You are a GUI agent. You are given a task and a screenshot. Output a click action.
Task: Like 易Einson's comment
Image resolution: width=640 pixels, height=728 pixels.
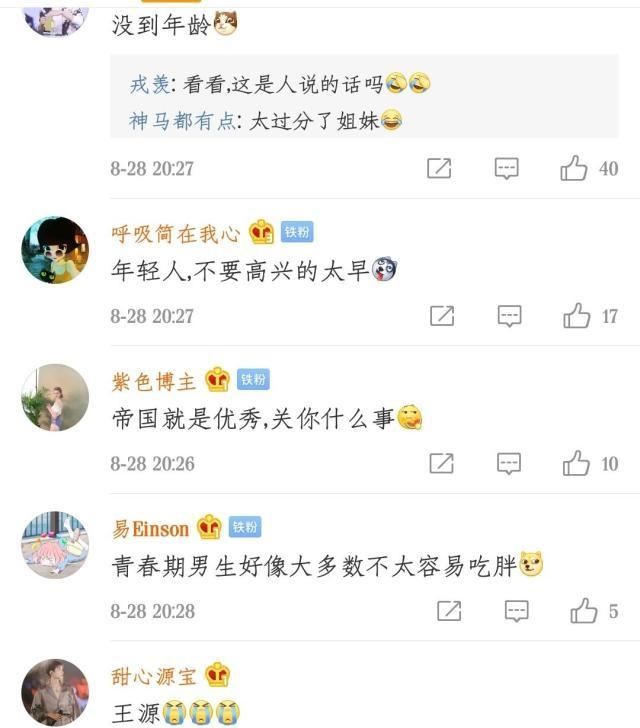point(583,610)
